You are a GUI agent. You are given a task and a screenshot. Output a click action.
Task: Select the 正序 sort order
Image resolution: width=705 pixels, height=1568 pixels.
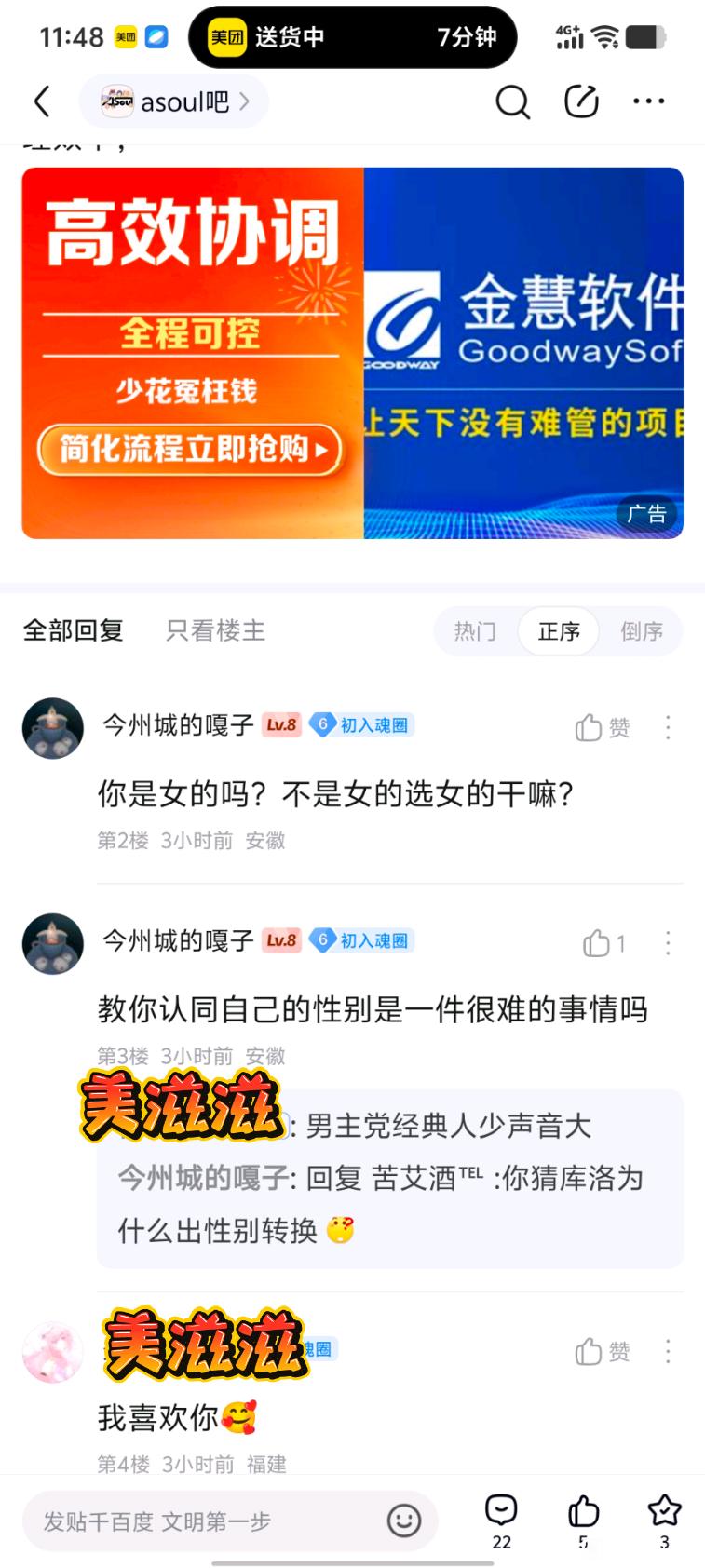coord(559,631)
